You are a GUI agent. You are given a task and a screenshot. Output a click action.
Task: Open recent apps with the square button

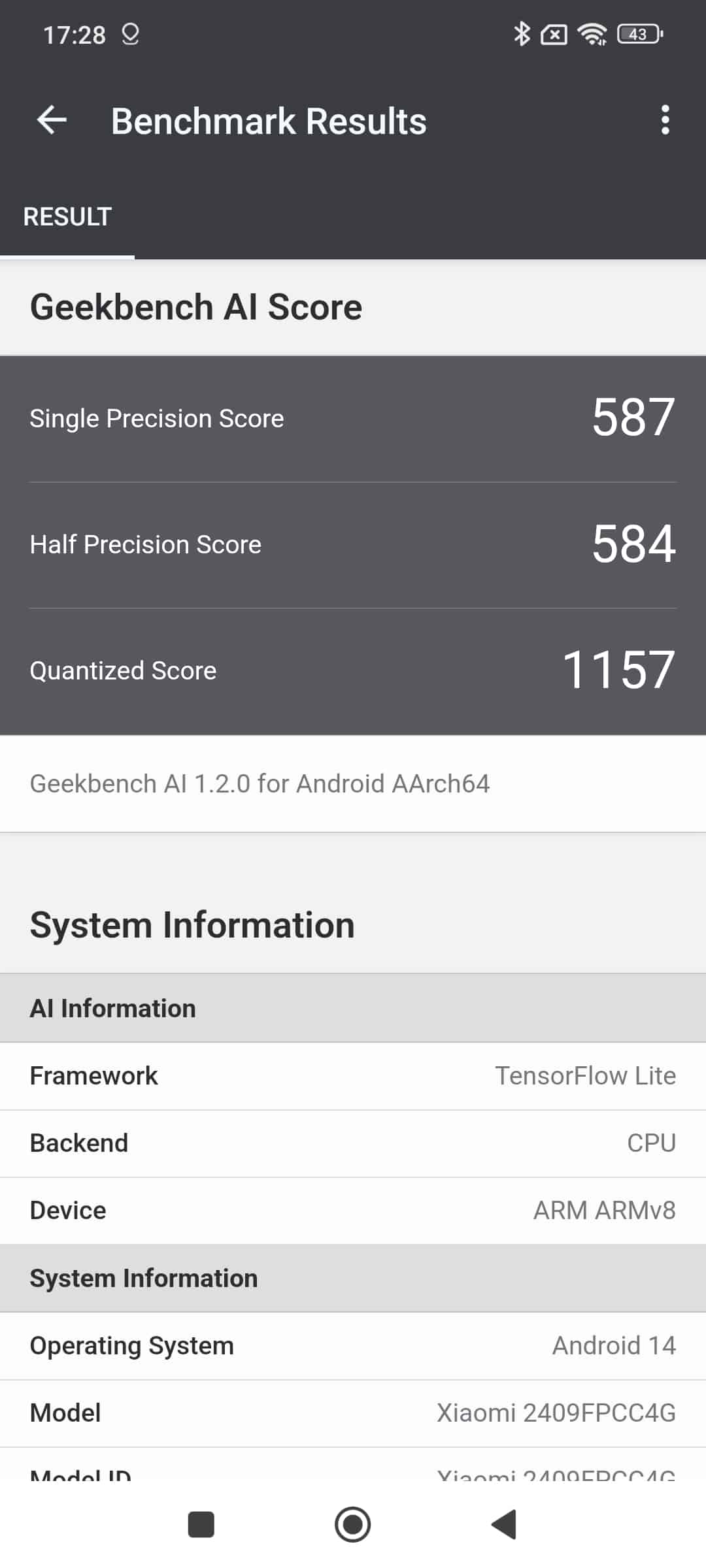201,1525
